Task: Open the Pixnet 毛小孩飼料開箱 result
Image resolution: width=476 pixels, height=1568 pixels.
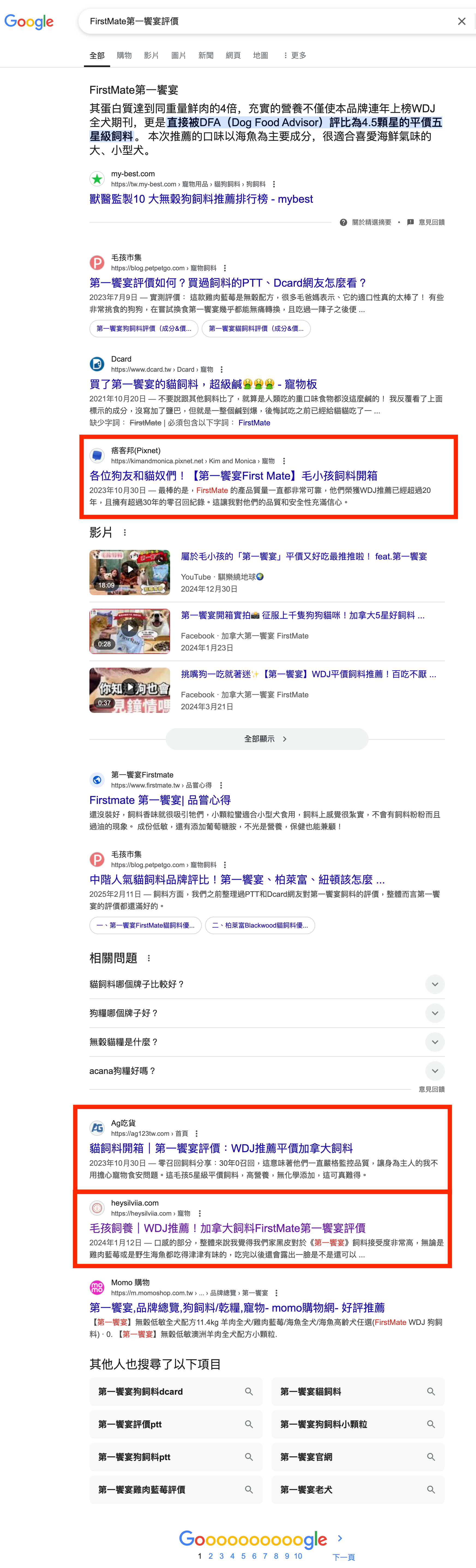Action: tap(233, 476)
